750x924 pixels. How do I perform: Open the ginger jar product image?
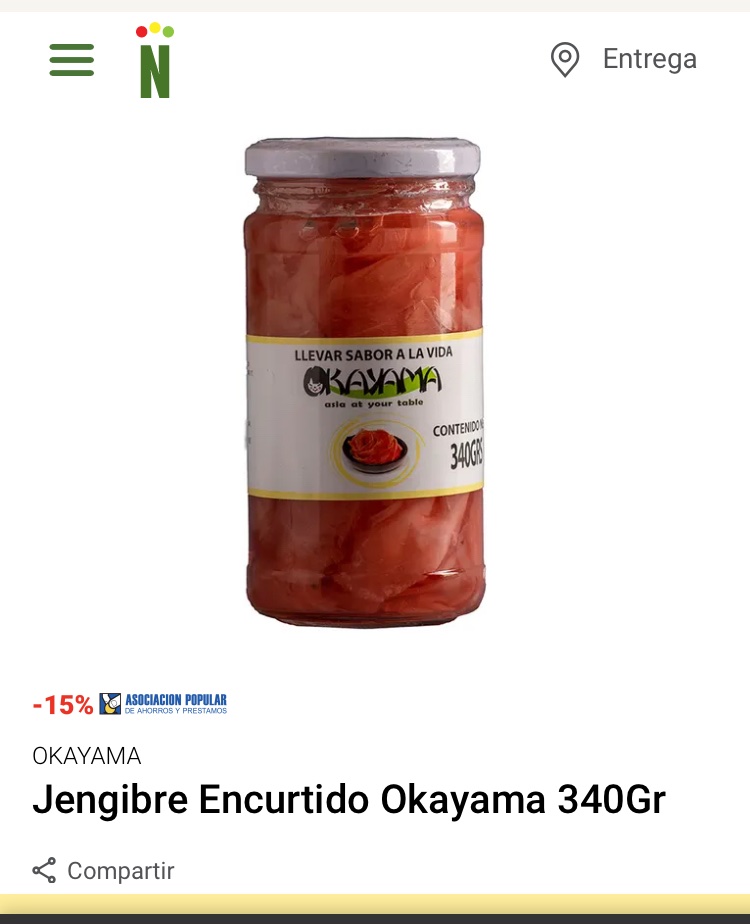[364, 383]
